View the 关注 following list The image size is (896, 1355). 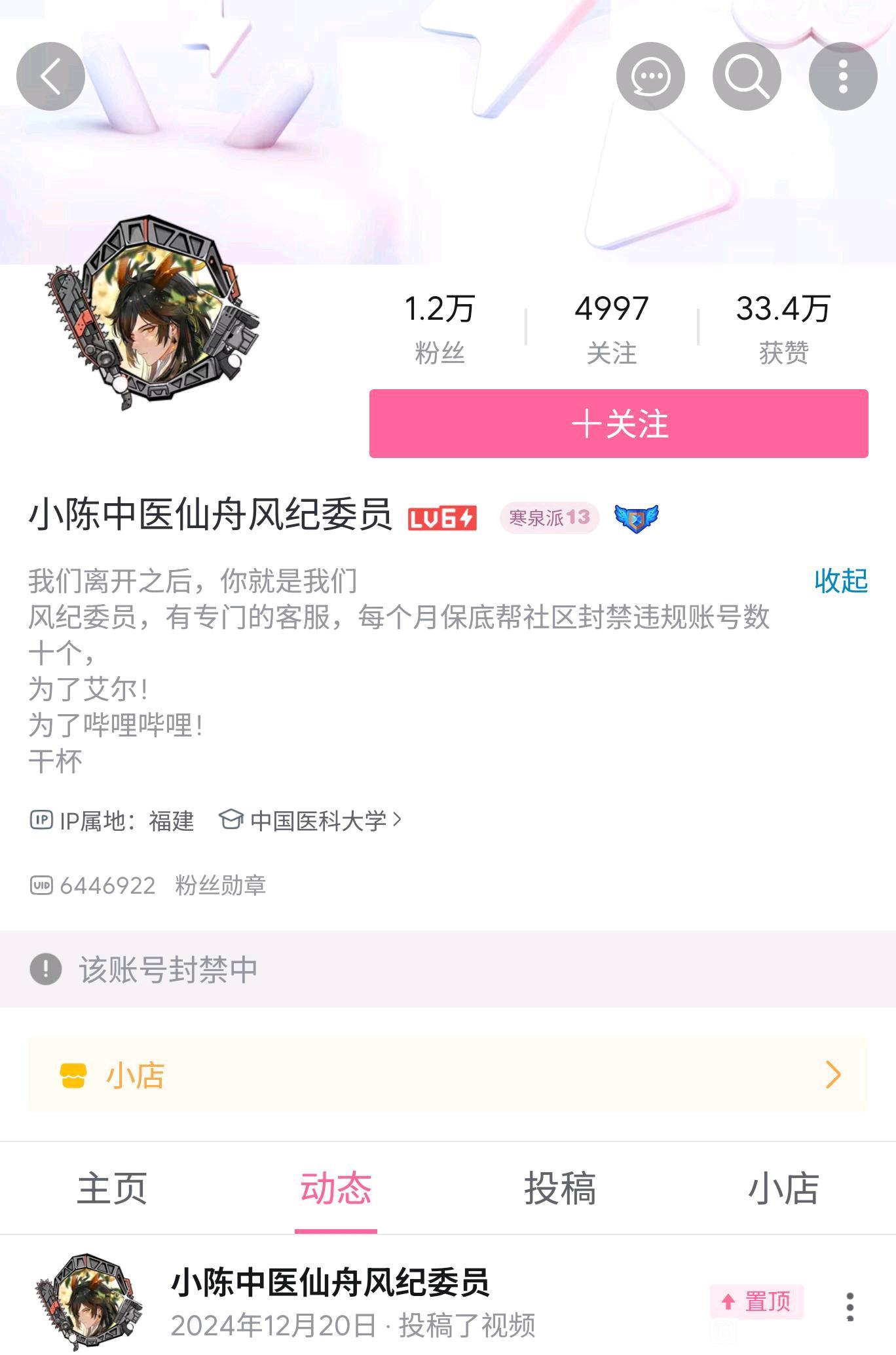pos(611,328)
